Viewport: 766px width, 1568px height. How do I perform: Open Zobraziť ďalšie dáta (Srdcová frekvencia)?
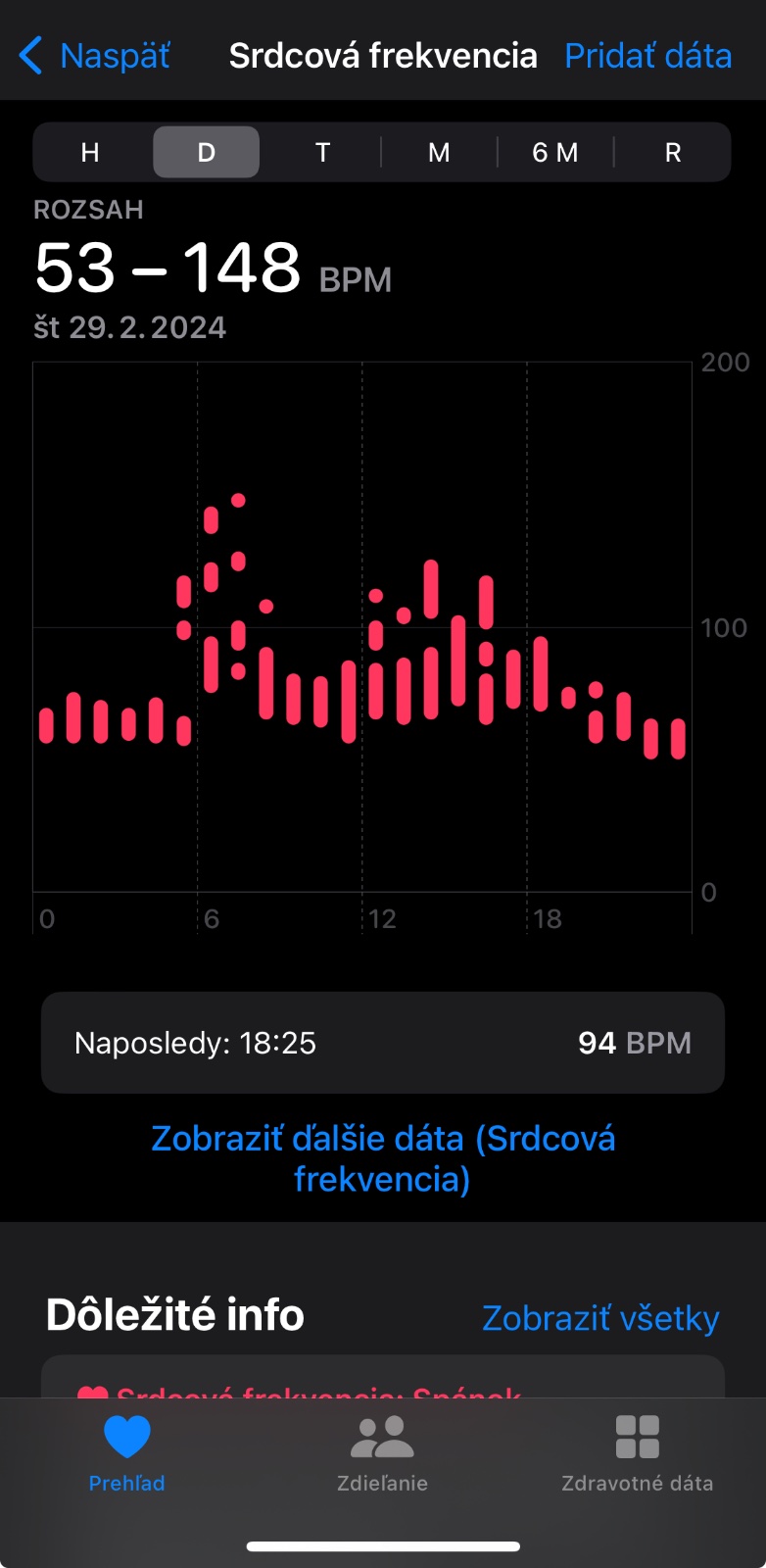tap(383, 1158)
